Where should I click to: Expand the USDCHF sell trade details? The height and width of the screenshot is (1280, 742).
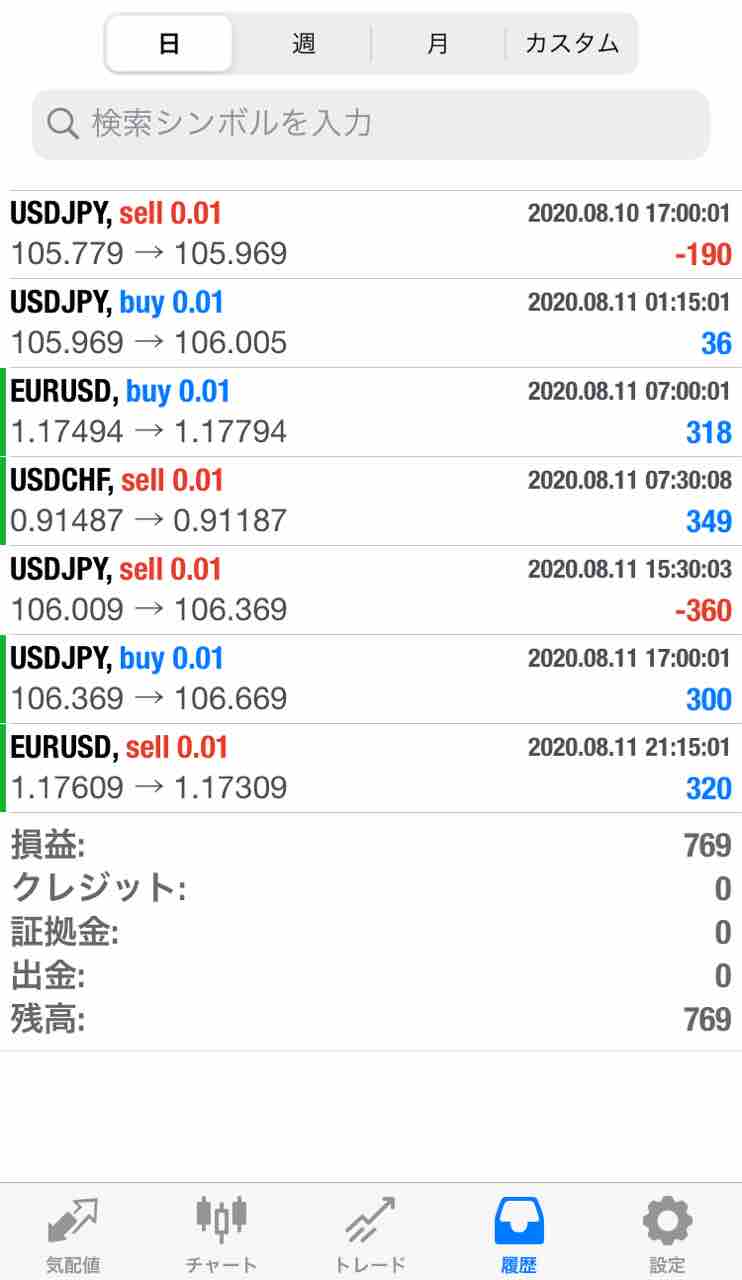coord(371,501)
